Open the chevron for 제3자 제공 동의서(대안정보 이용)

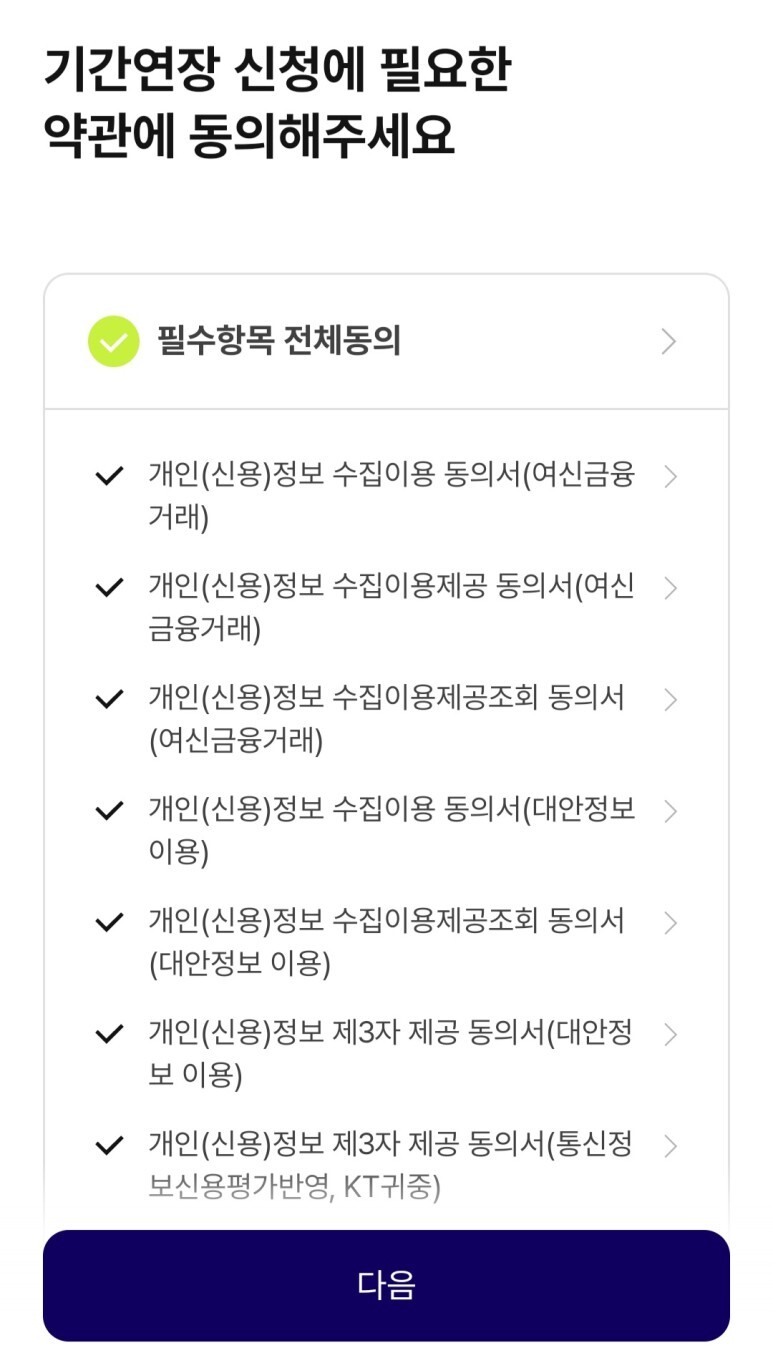(670, 1033)
